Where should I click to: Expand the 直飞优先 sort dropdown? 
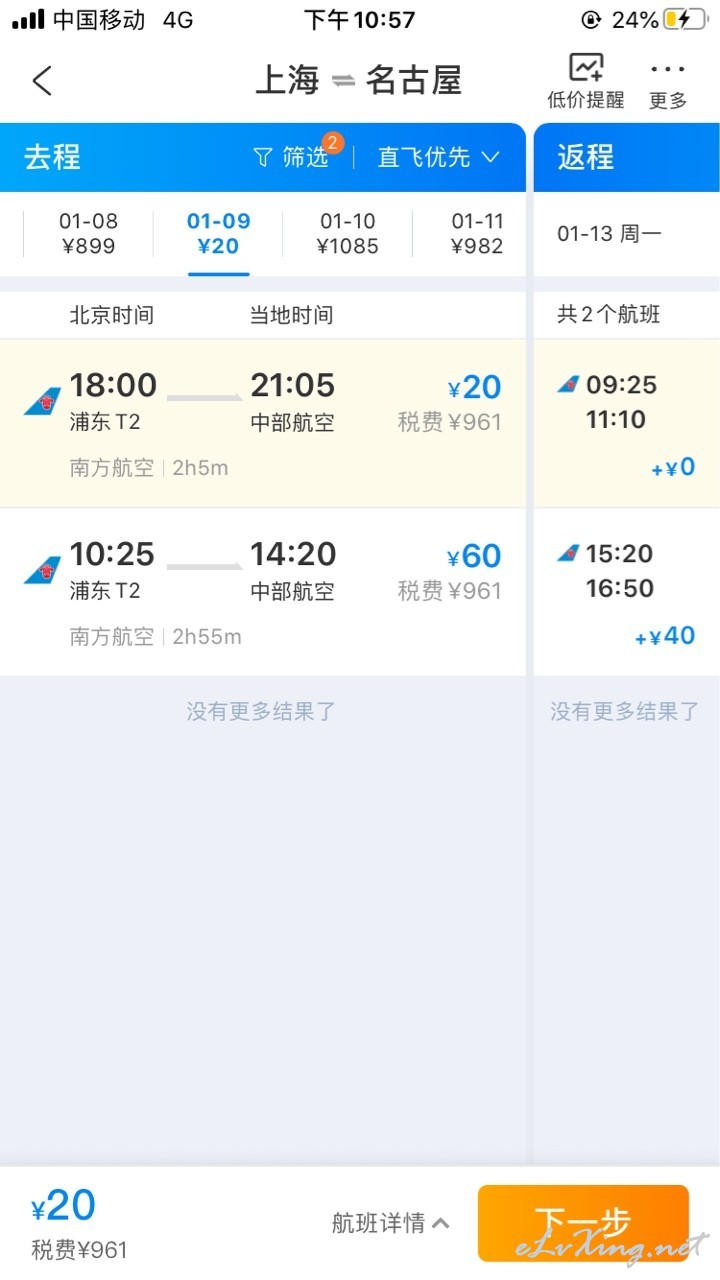click(x=438, y=157)
